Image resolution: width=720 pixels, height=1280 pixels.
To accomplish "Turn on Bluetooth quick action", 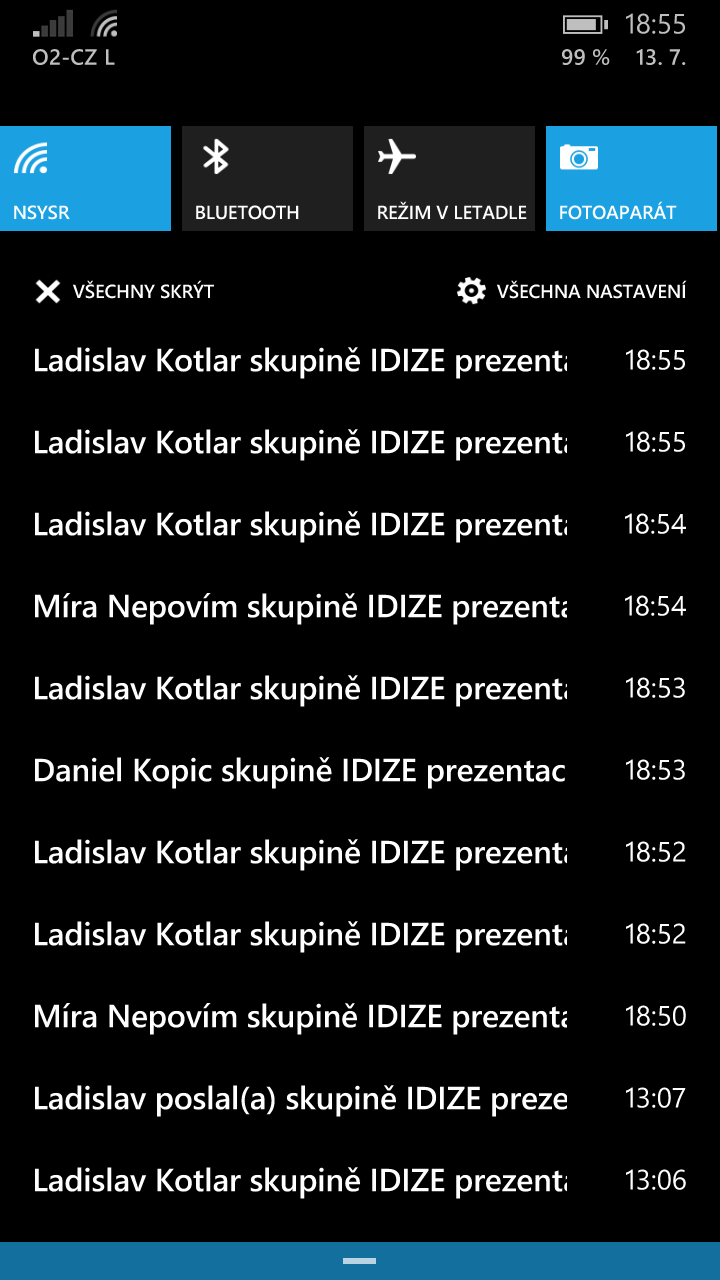I will click(267, 178).
